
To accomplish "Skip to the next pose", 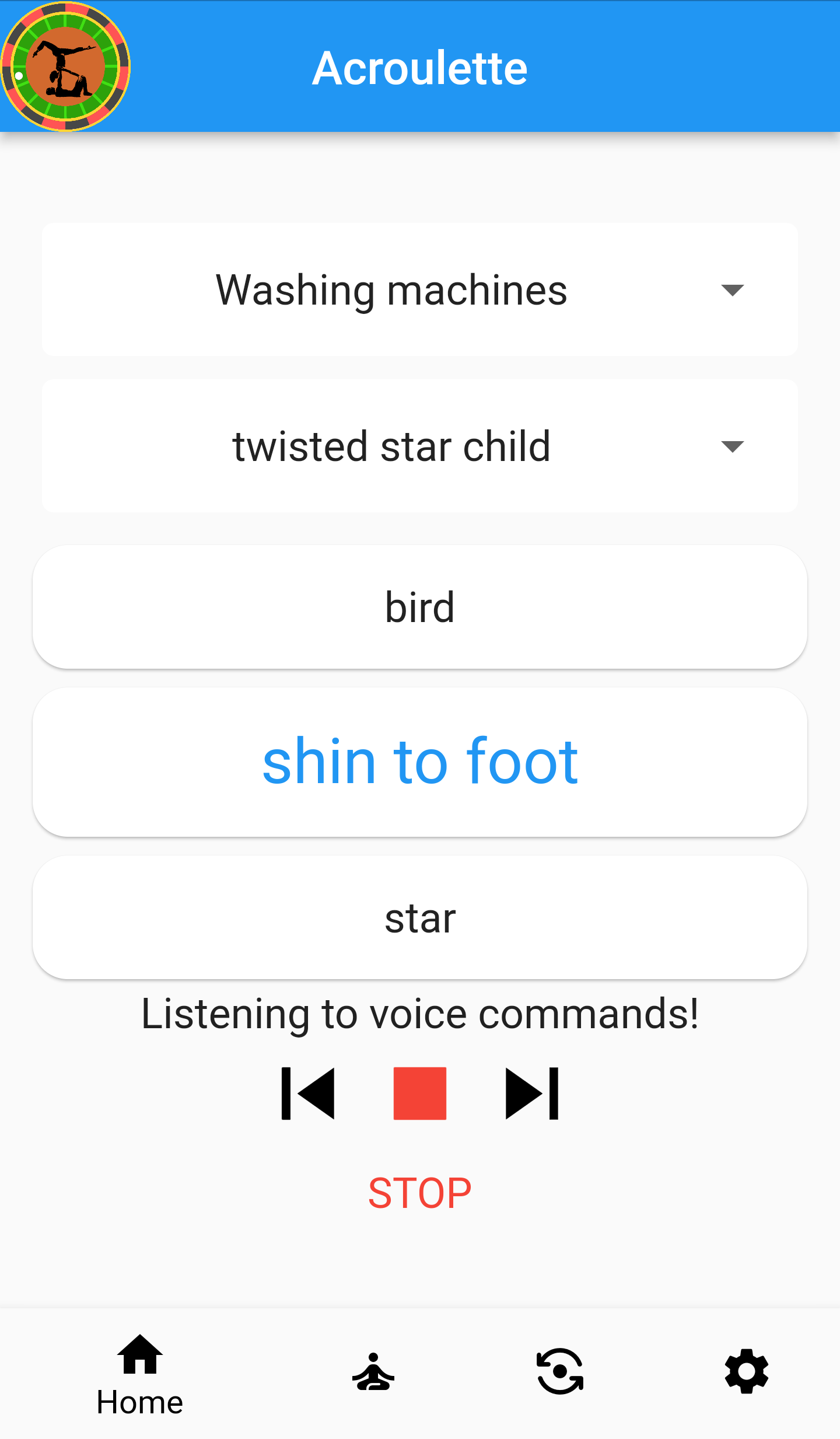I will 532,1094.
